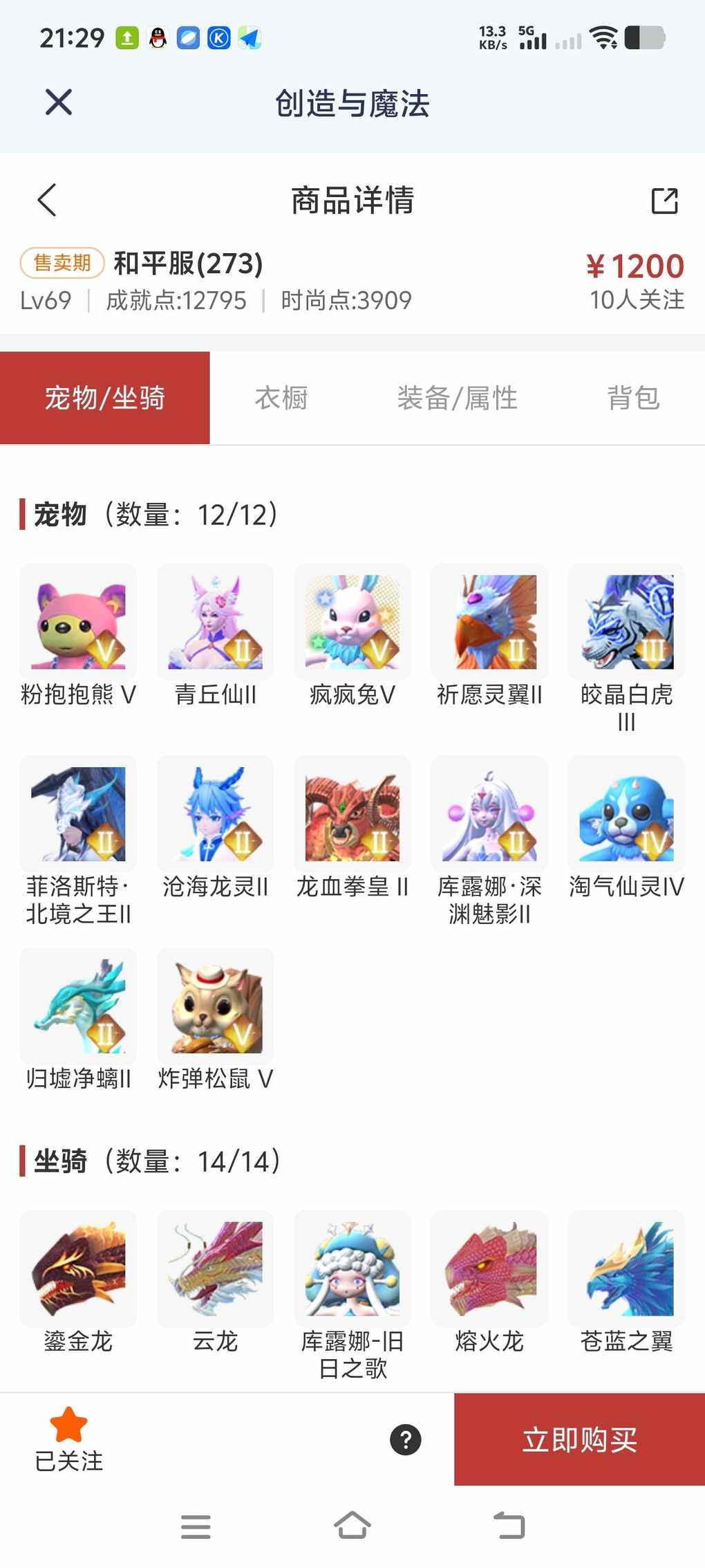705x1568 pixels.
Task: Select pet 皎晶白虎 III
Action: pos(626,622)
